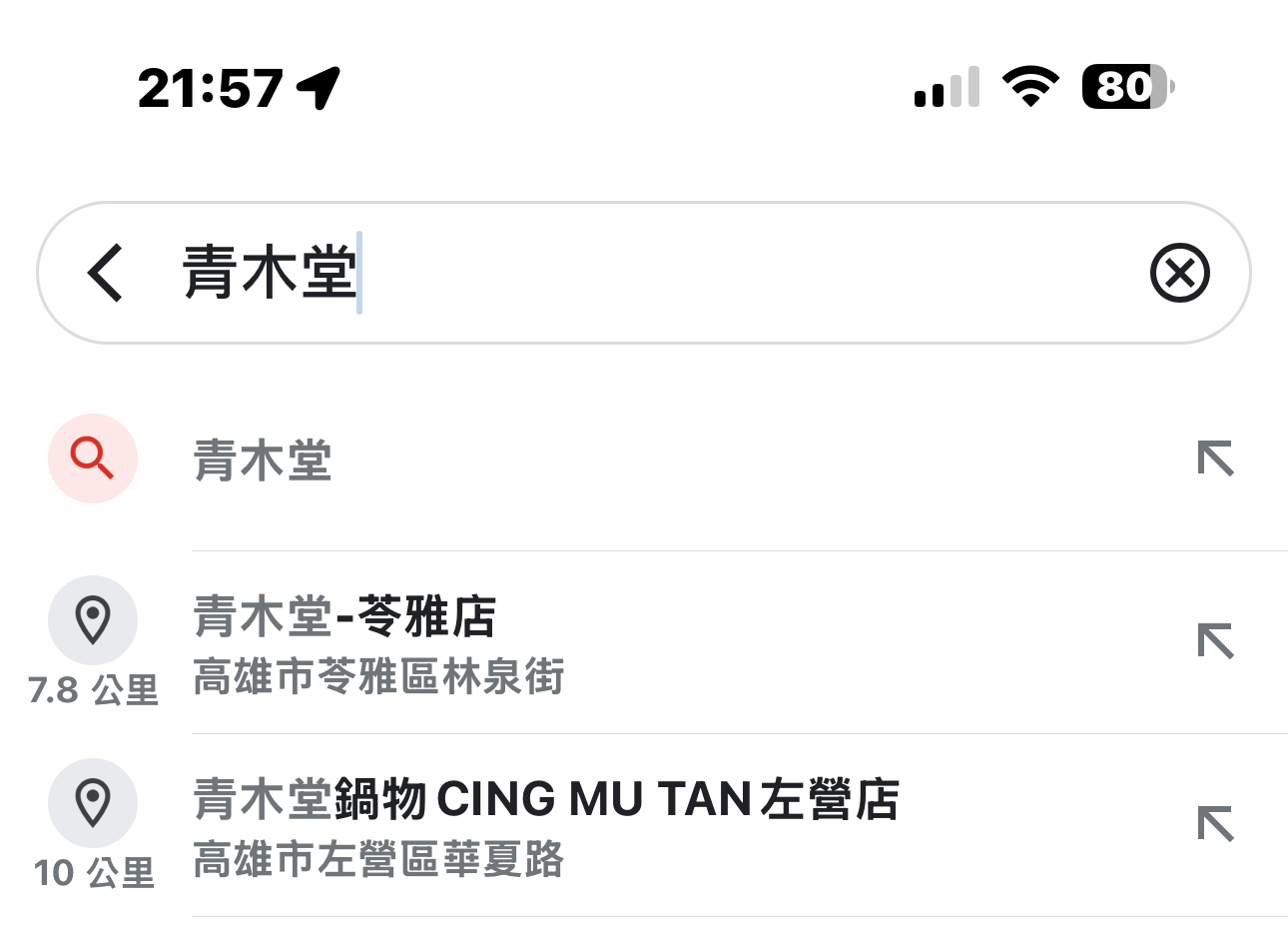1288x928 pixels.
Task: Go back from the search screen
Action: pos(106,273)
